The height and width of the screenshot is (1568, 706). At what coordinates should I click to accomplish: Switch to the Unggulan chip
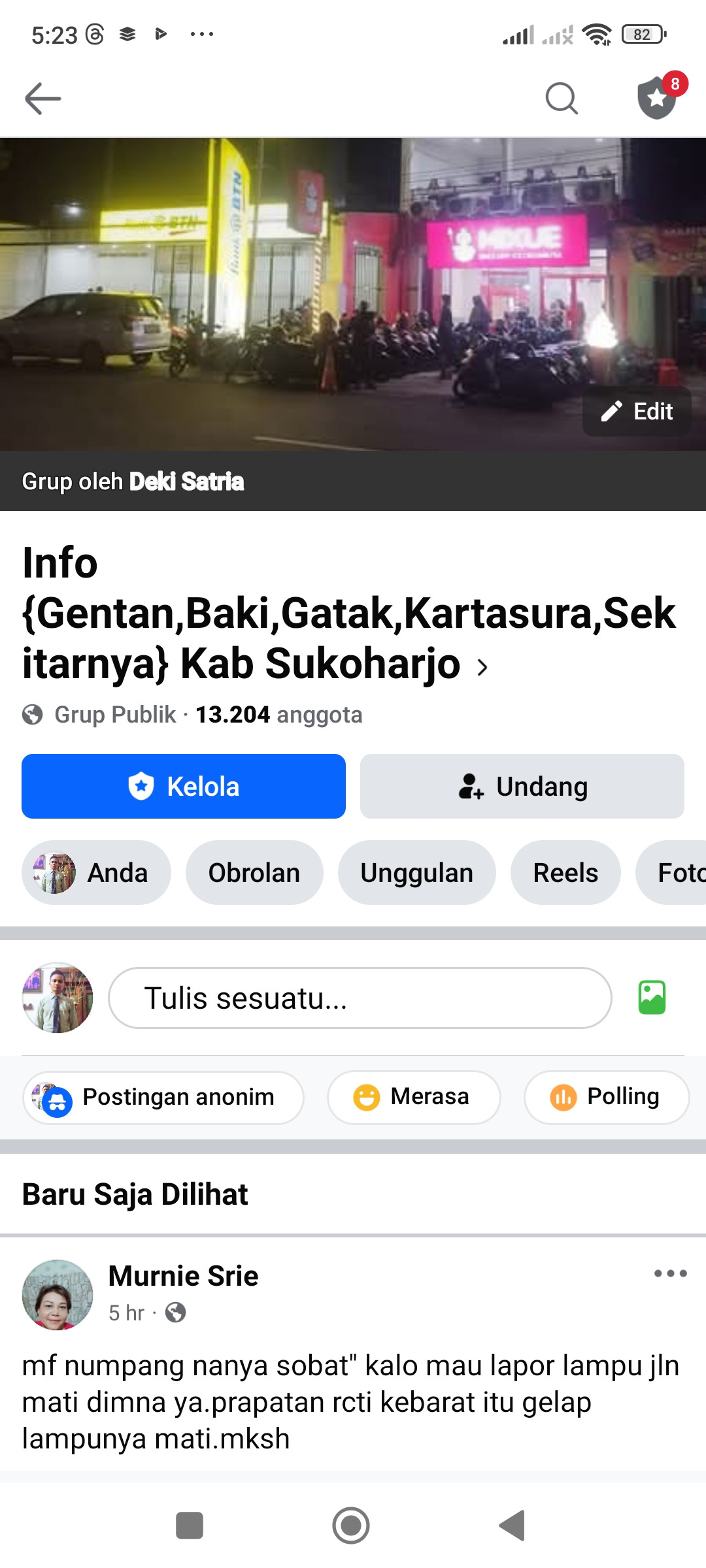coord(417,872)
